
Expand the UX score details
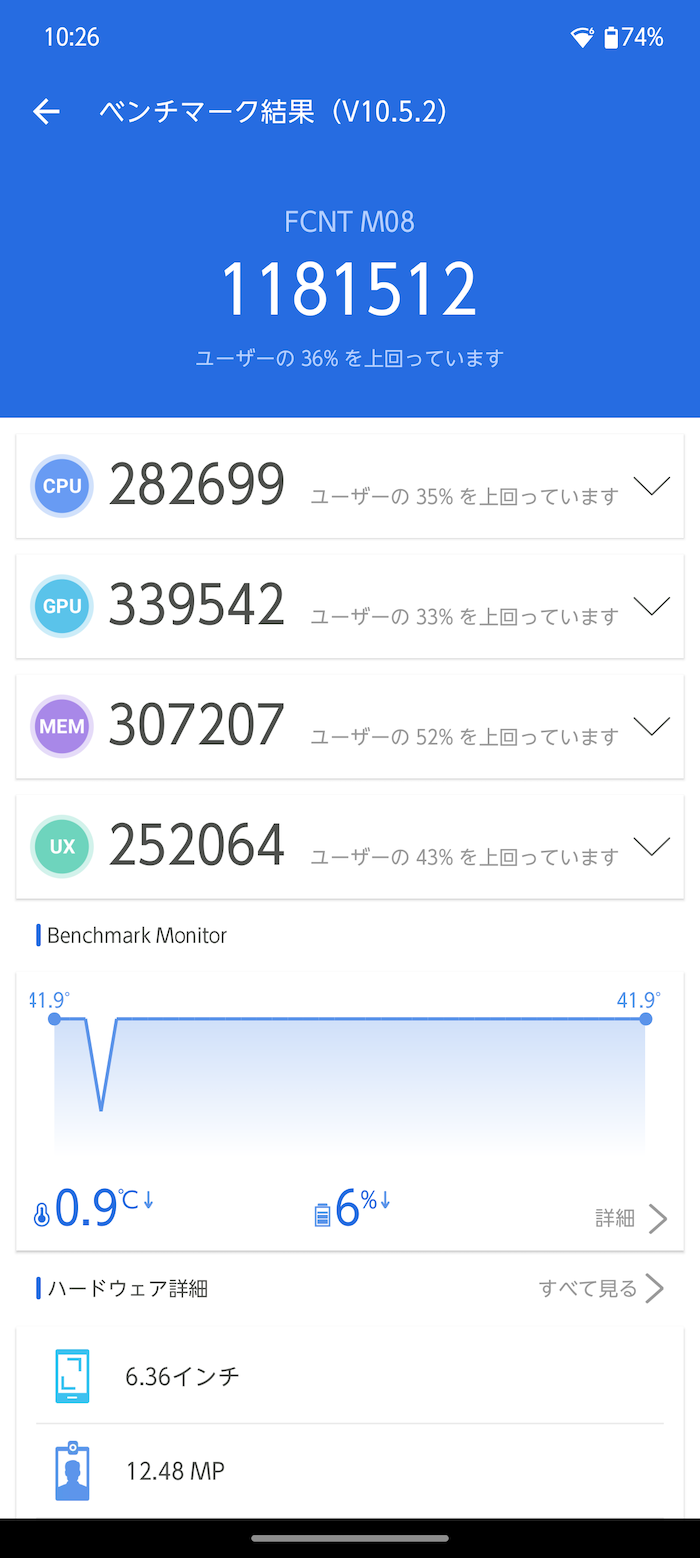652,847
